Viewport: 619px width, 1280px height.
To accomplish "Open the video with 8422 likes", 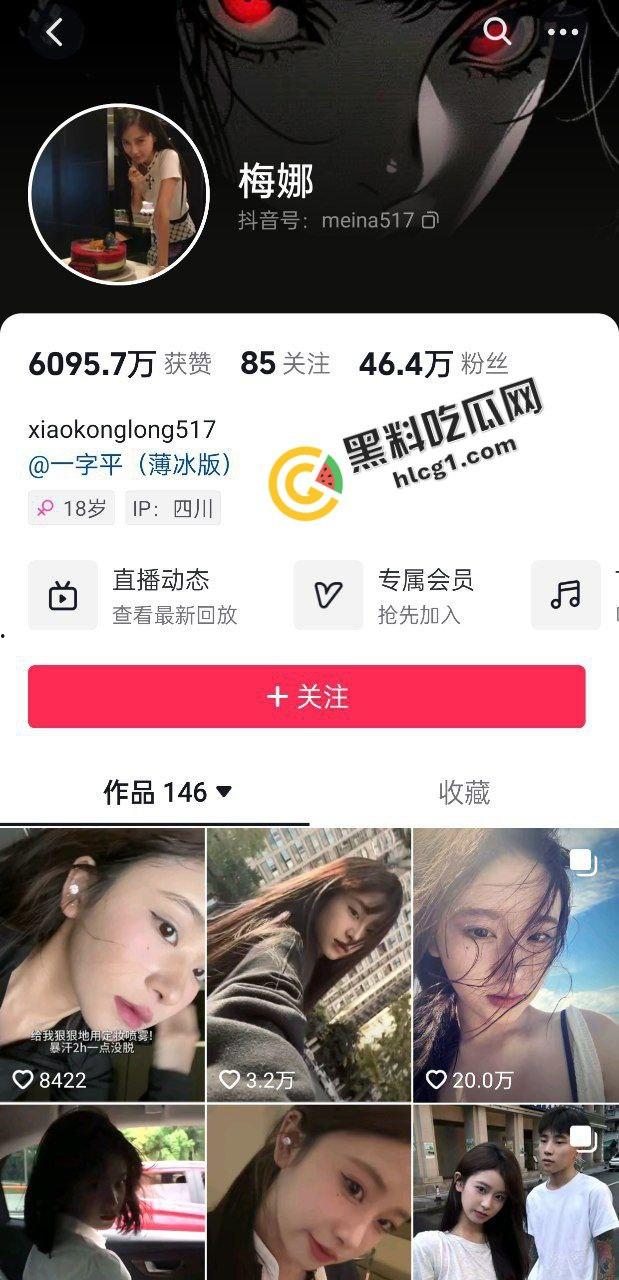I will 102,965.
